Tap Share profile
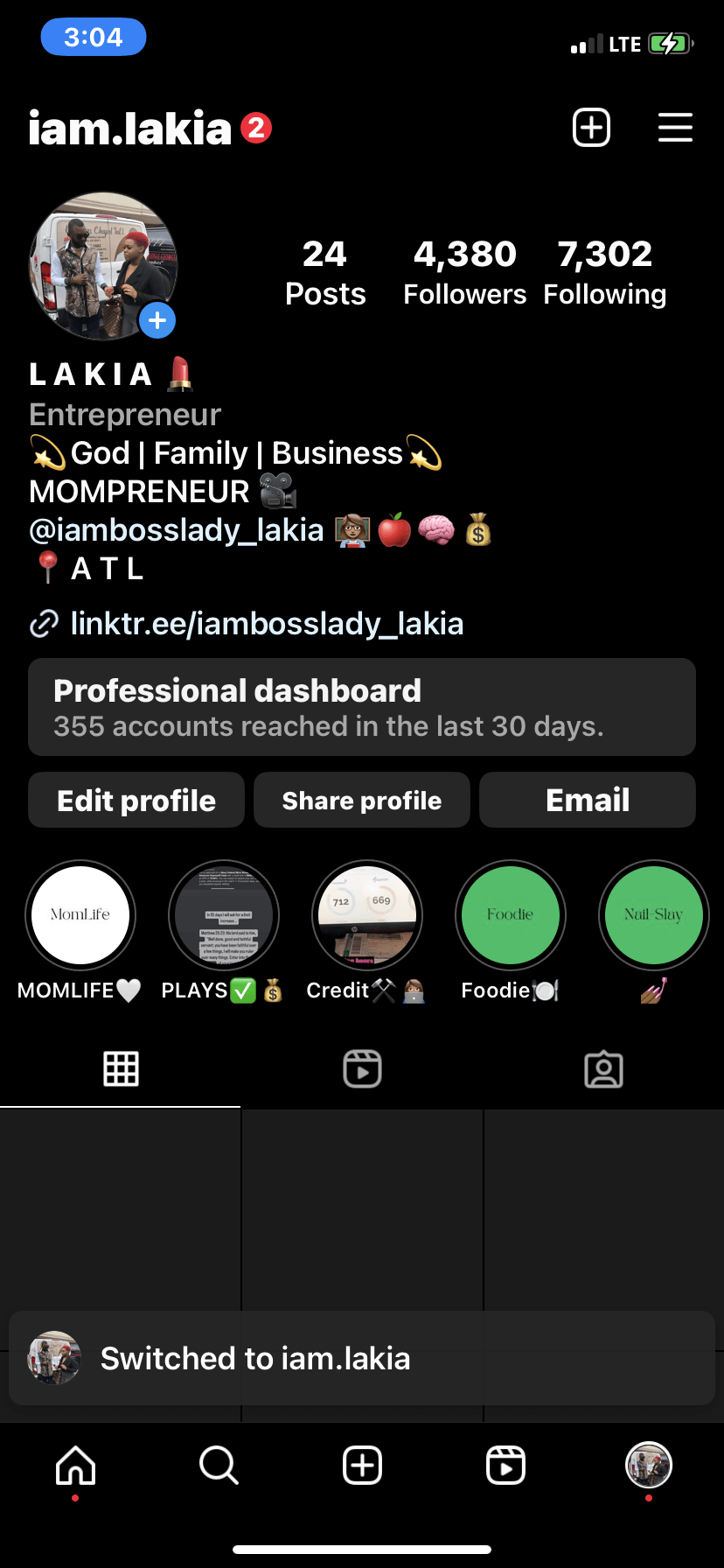Image resolution: width=724 pixels, height=1568 pixels. (x=362, y=800)
